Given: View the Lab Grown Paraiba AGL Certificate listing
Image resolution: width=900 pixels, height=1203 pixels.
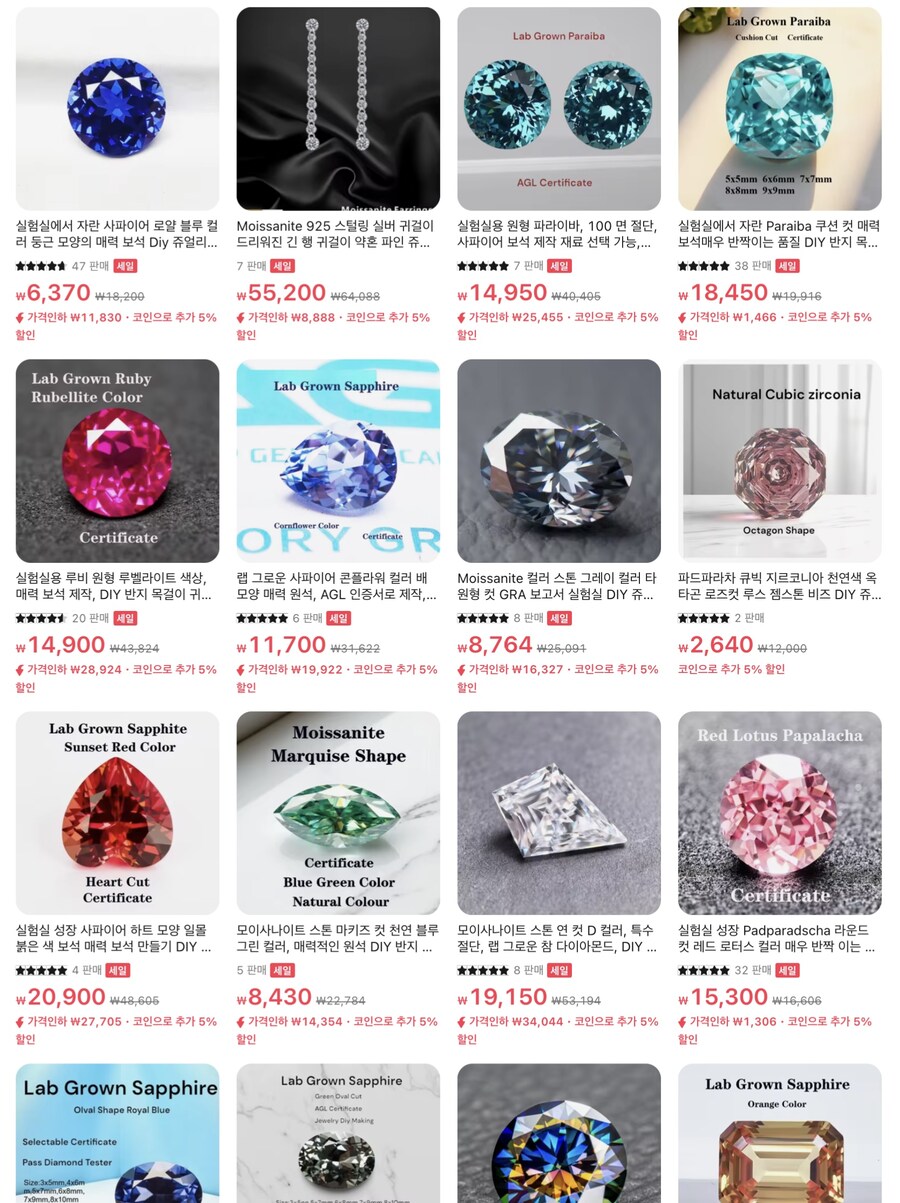Looking at the screenshot, I should pyautogui.click(x=559, y=108).
